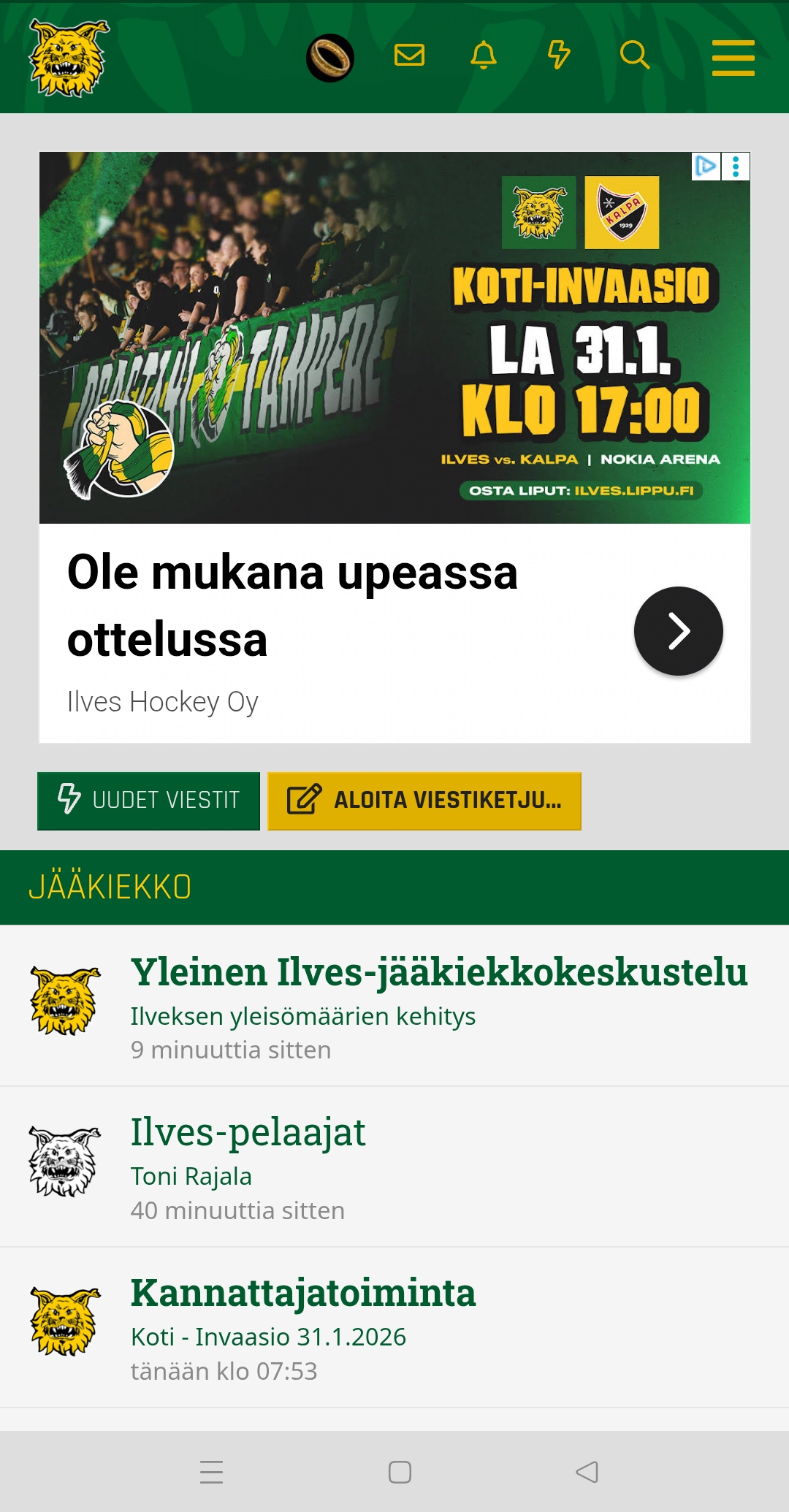View new posts via Uudet viestit

coord(149,801)
